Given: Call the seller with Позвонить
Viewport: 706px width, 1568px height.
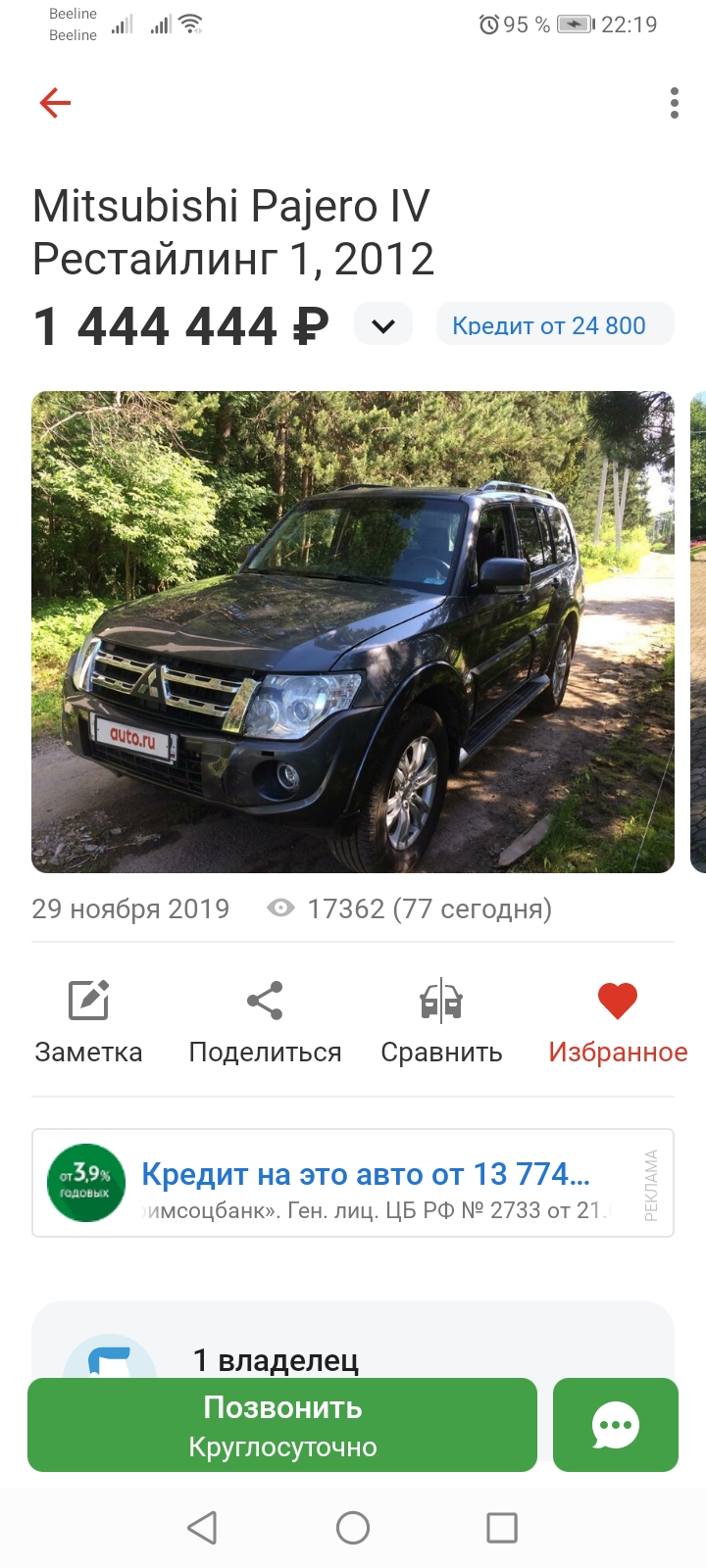Looking at the screenshot, I should point(282,1425).
